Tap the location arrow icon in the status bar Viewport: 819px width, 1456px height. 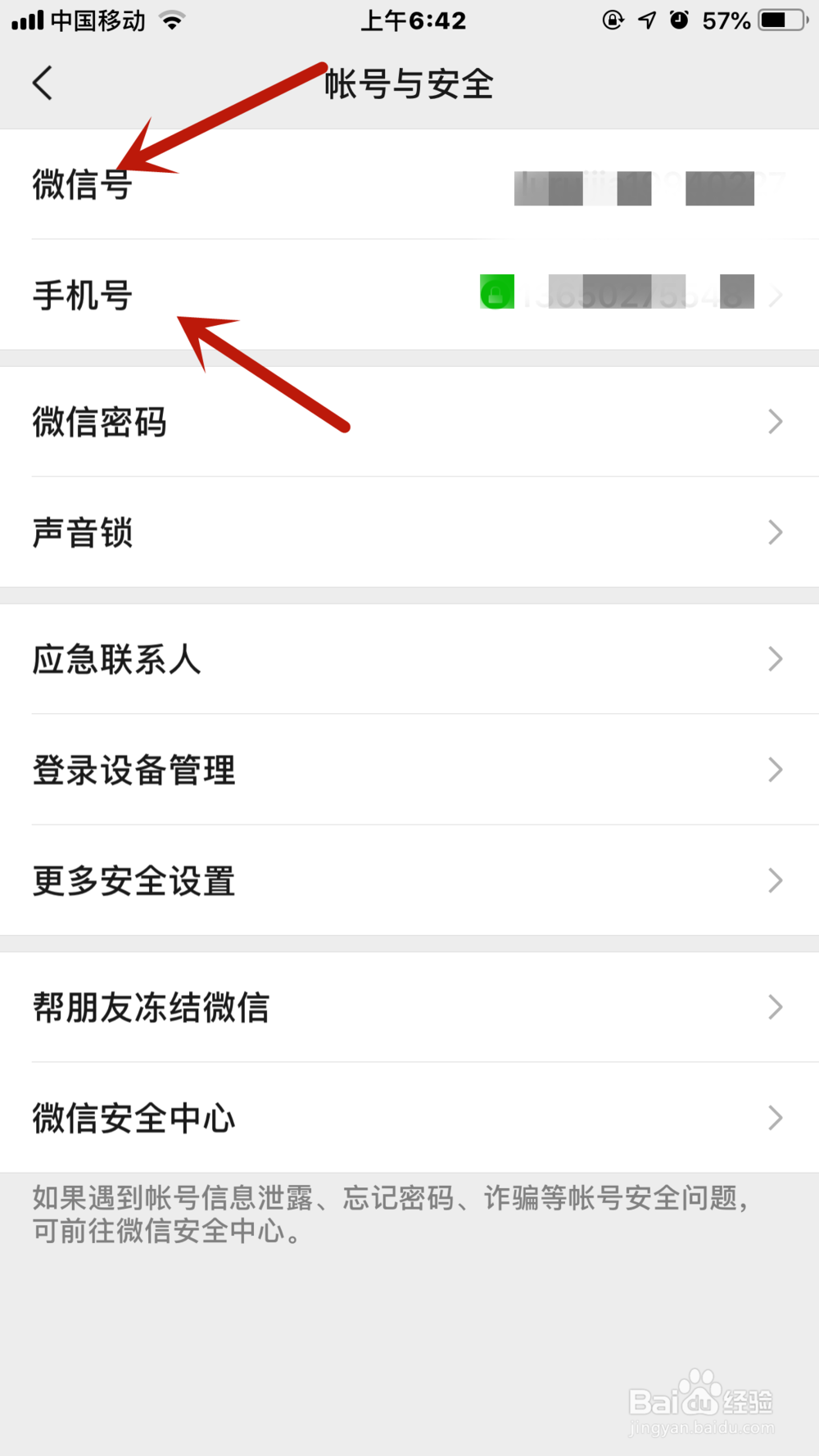click(647, 20)
